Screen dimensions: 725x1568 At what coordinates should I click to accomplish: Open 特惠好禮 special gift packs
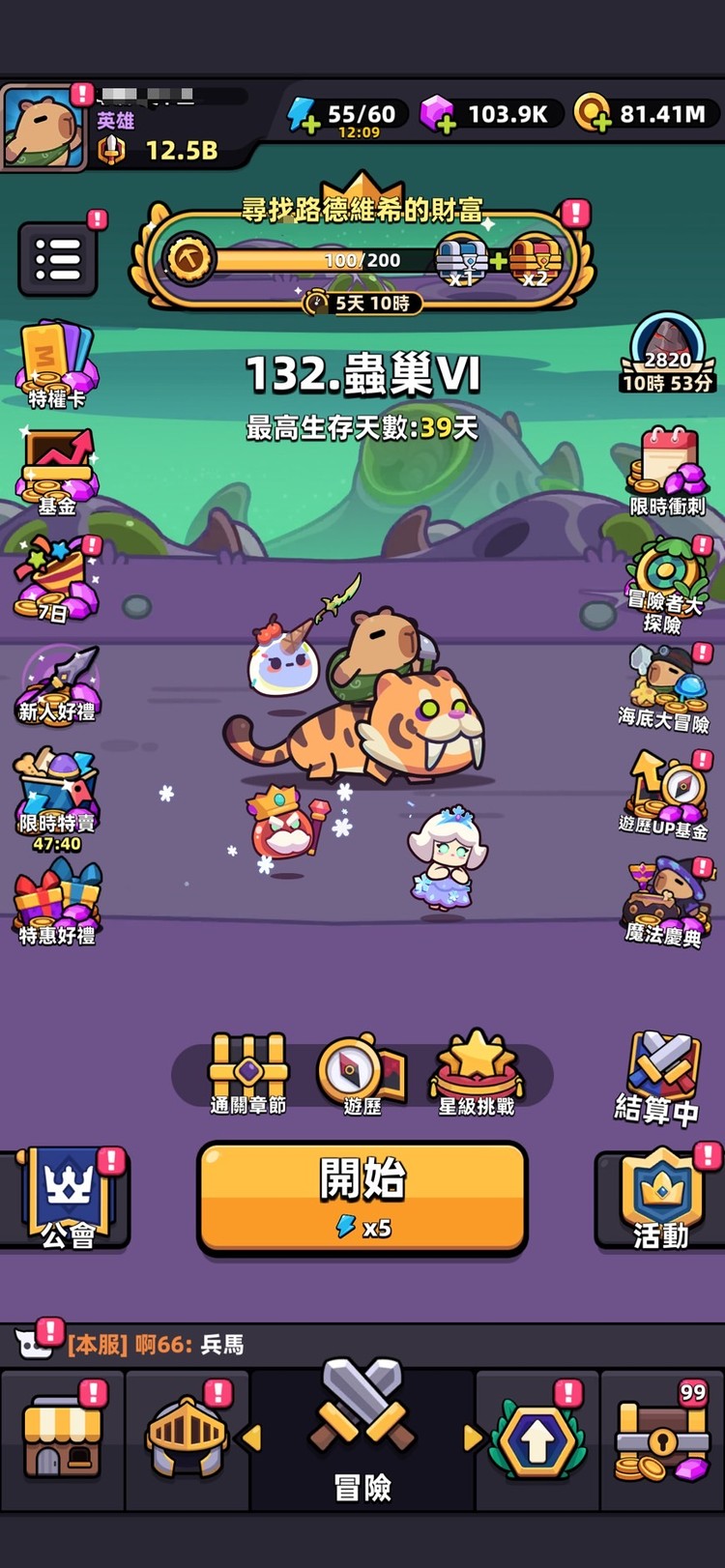[x=58, y=906]
